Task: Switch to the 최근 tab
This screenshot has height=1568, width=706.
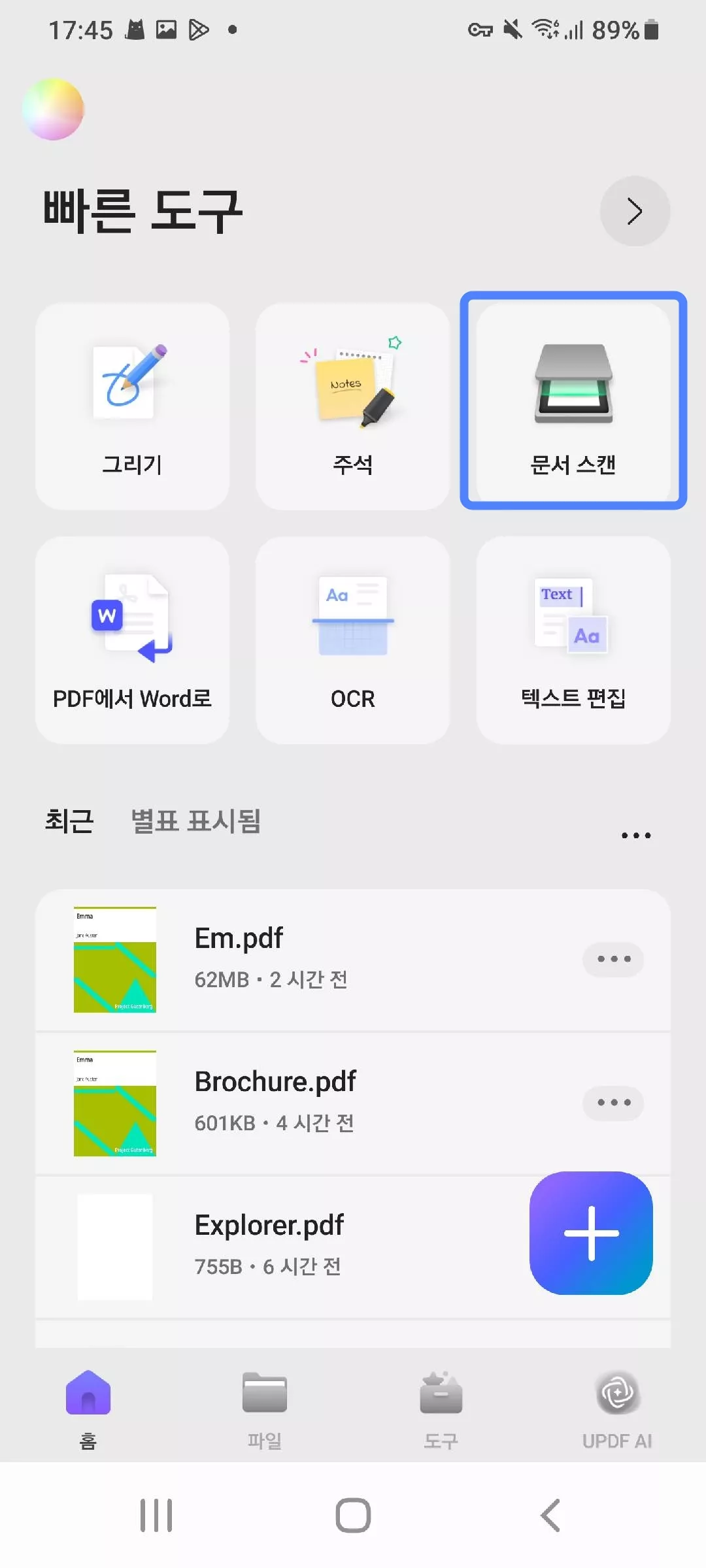Action: (69, 821)
